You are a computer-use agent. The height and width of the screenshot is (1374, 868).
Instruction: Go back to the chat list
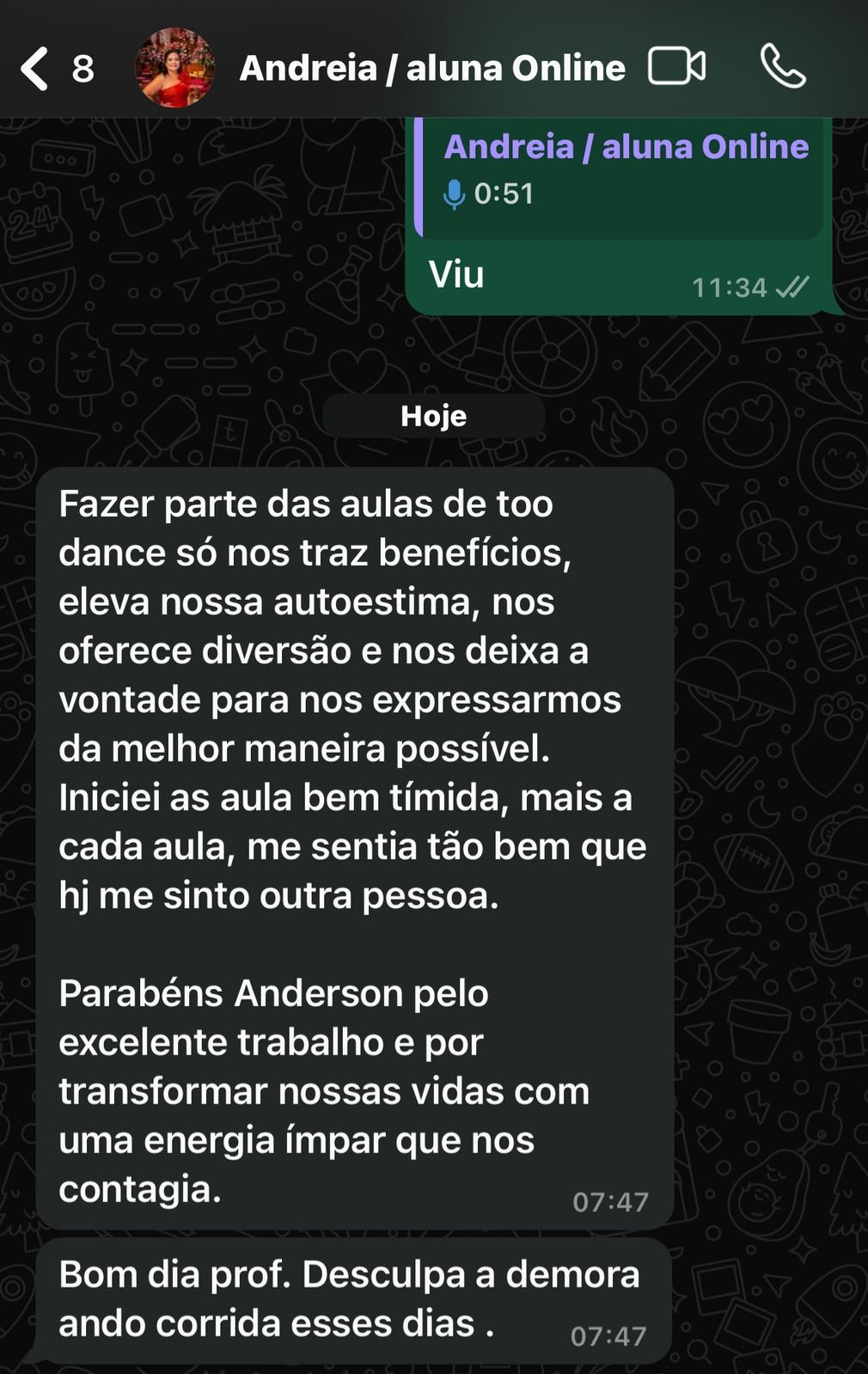(36, 69)
